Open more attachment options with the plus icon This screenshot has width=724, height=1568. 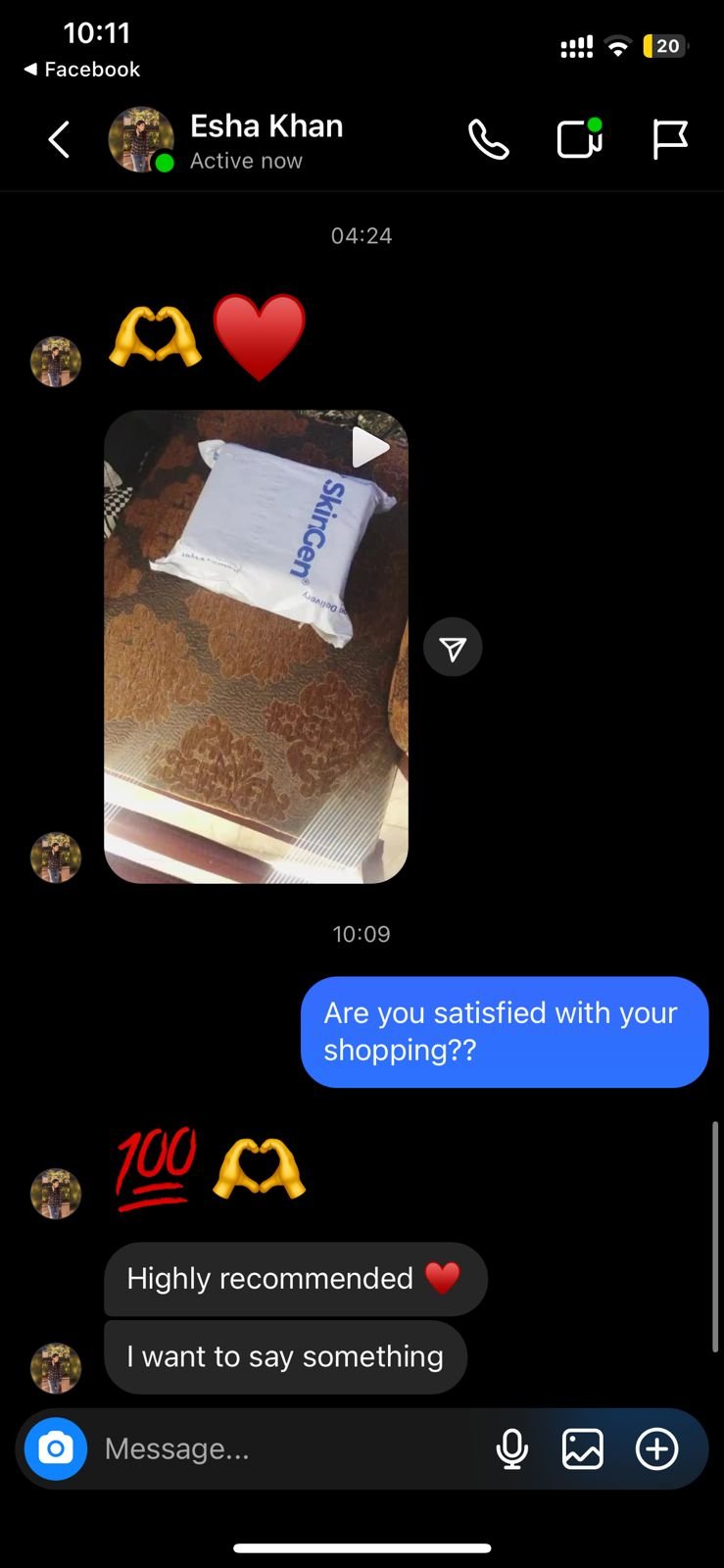(656, 1448)
